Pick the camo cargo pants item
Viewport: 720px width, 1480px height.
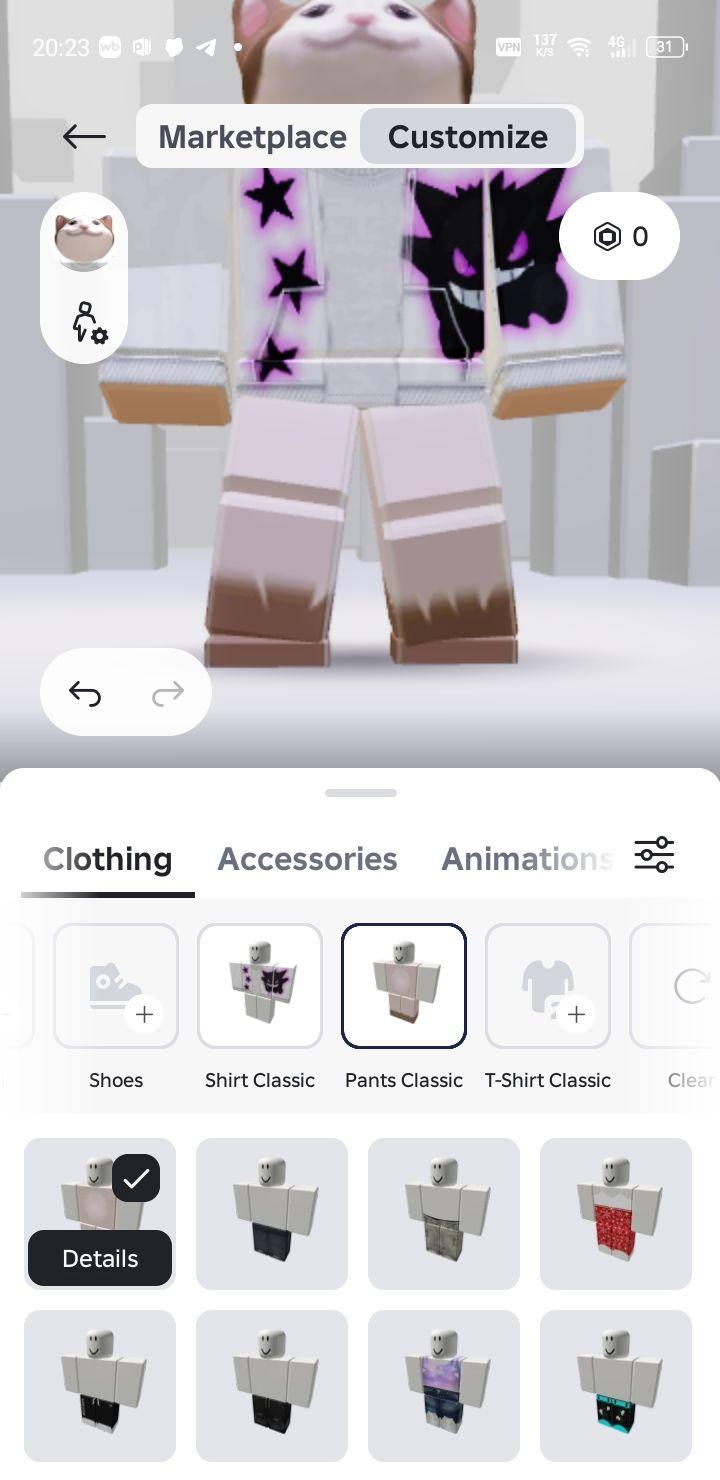[x=444, y=1214]
